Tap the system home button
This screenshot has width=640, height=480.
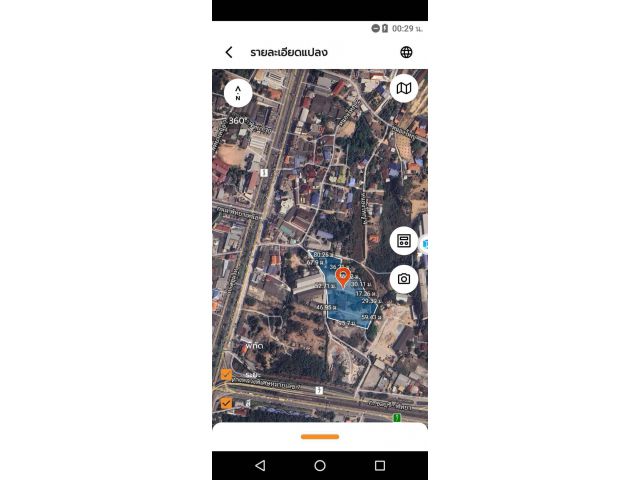tap(320, 466)
